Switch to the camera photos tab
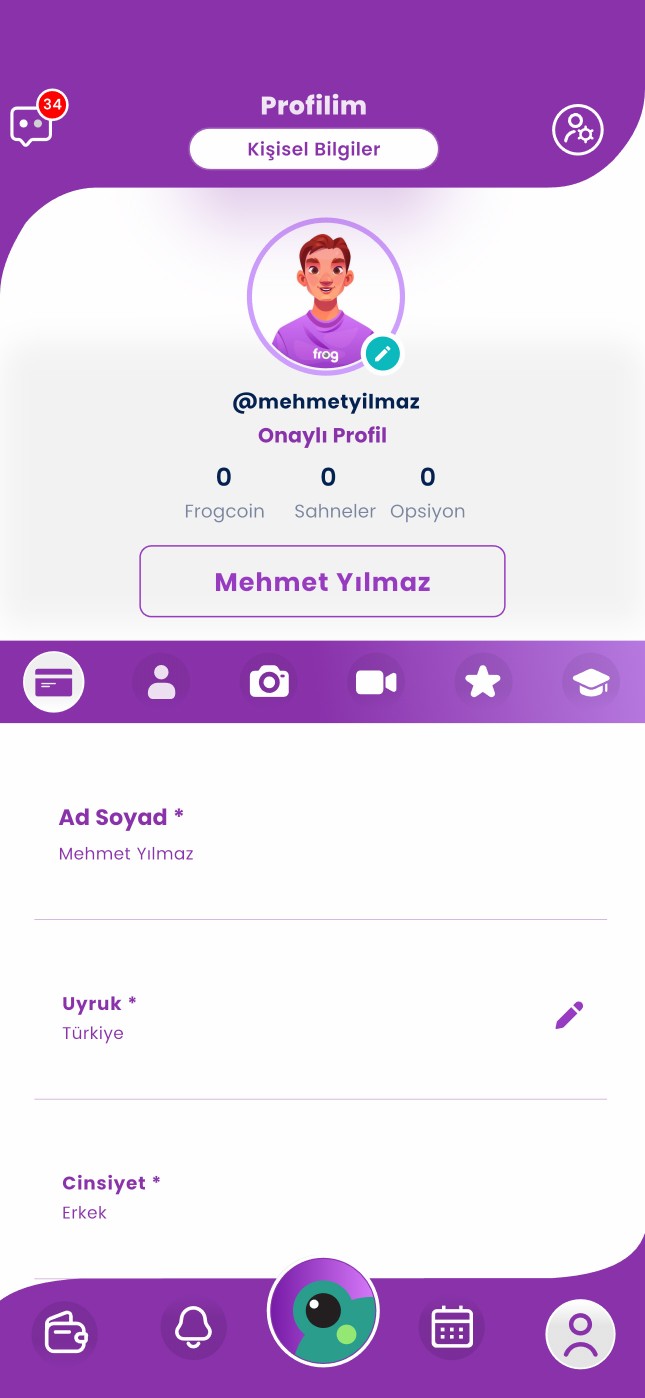This screenshot has height=1398, width=645. (269, 682)
